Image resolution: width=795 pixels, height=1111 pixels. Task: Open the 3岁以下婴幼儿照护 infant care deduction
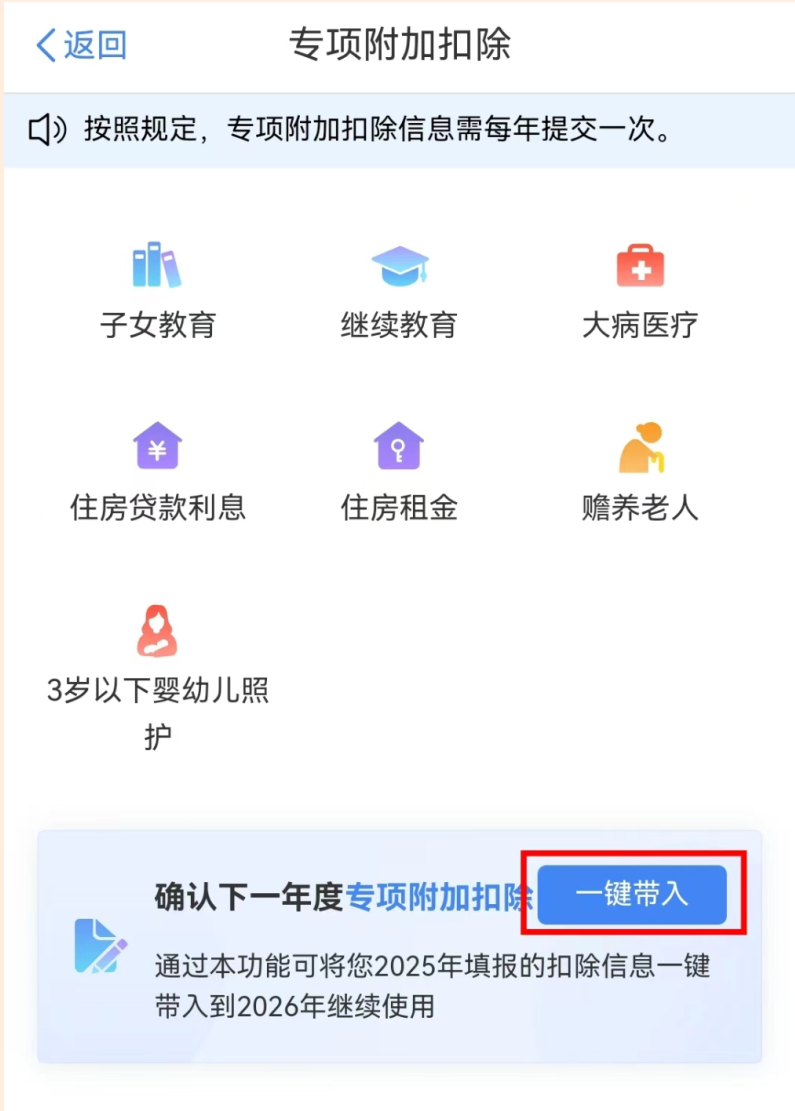coord(155,630)
